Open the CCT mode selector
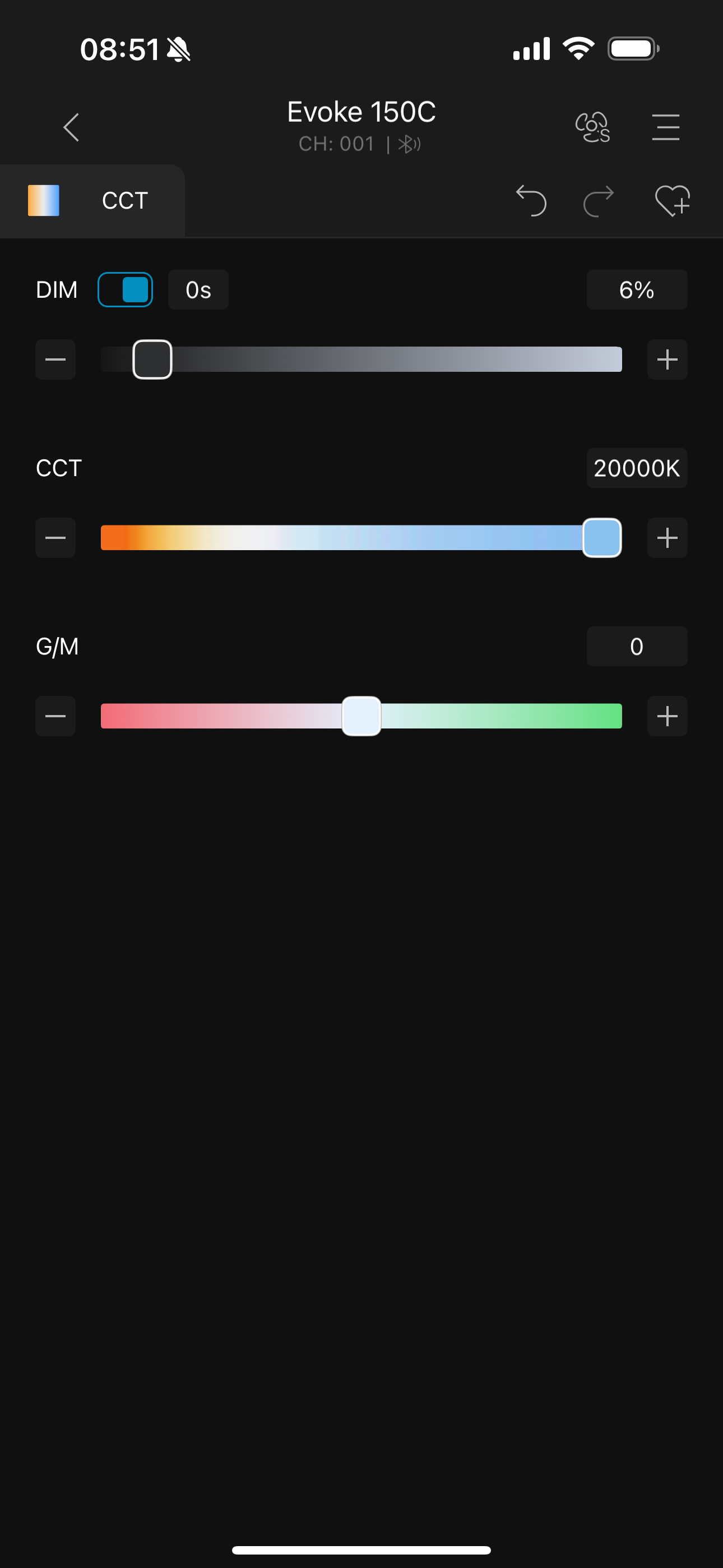This screenshot has height=1568, width=723. tap(92, 201)
